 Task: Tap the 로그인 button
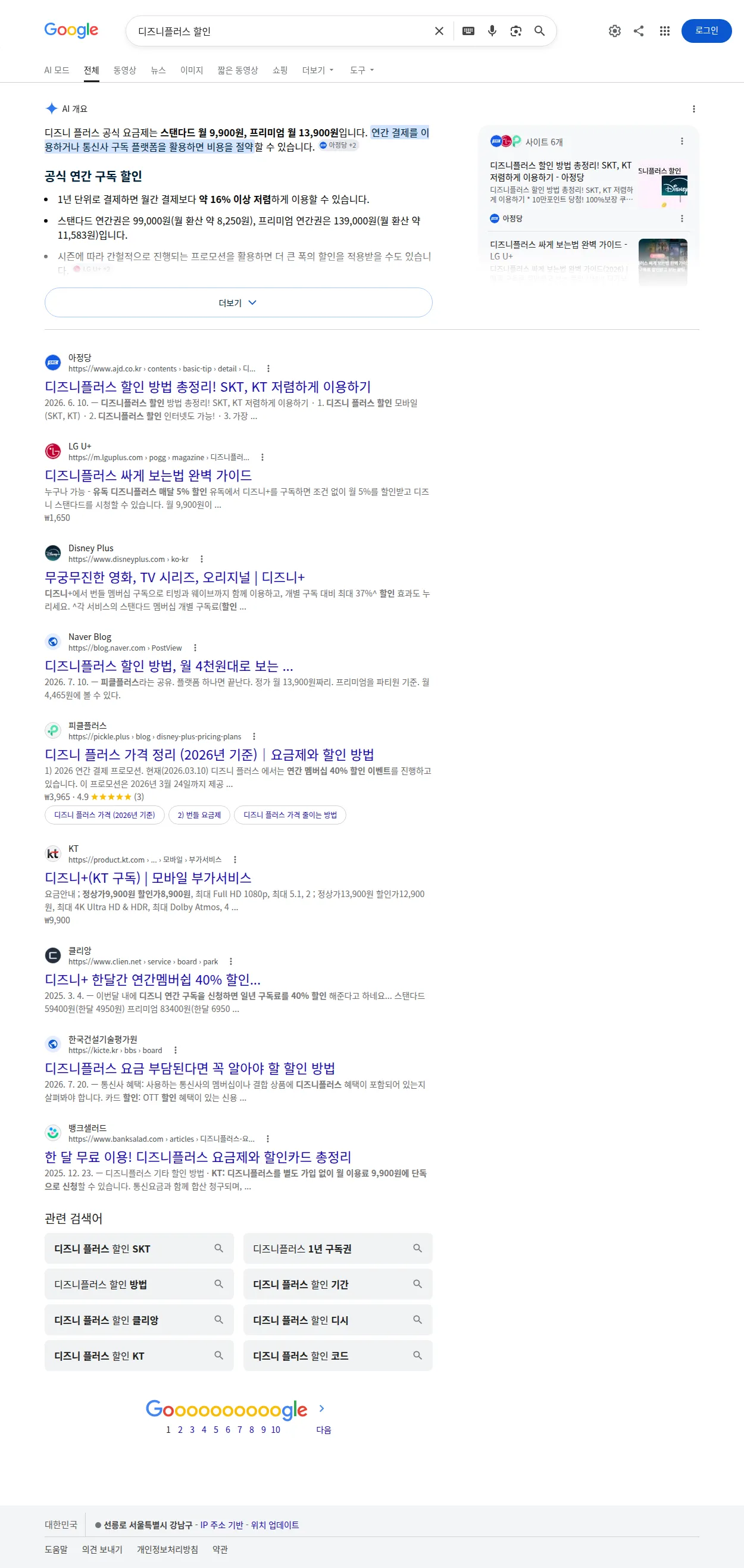click(x=707, y=30)
